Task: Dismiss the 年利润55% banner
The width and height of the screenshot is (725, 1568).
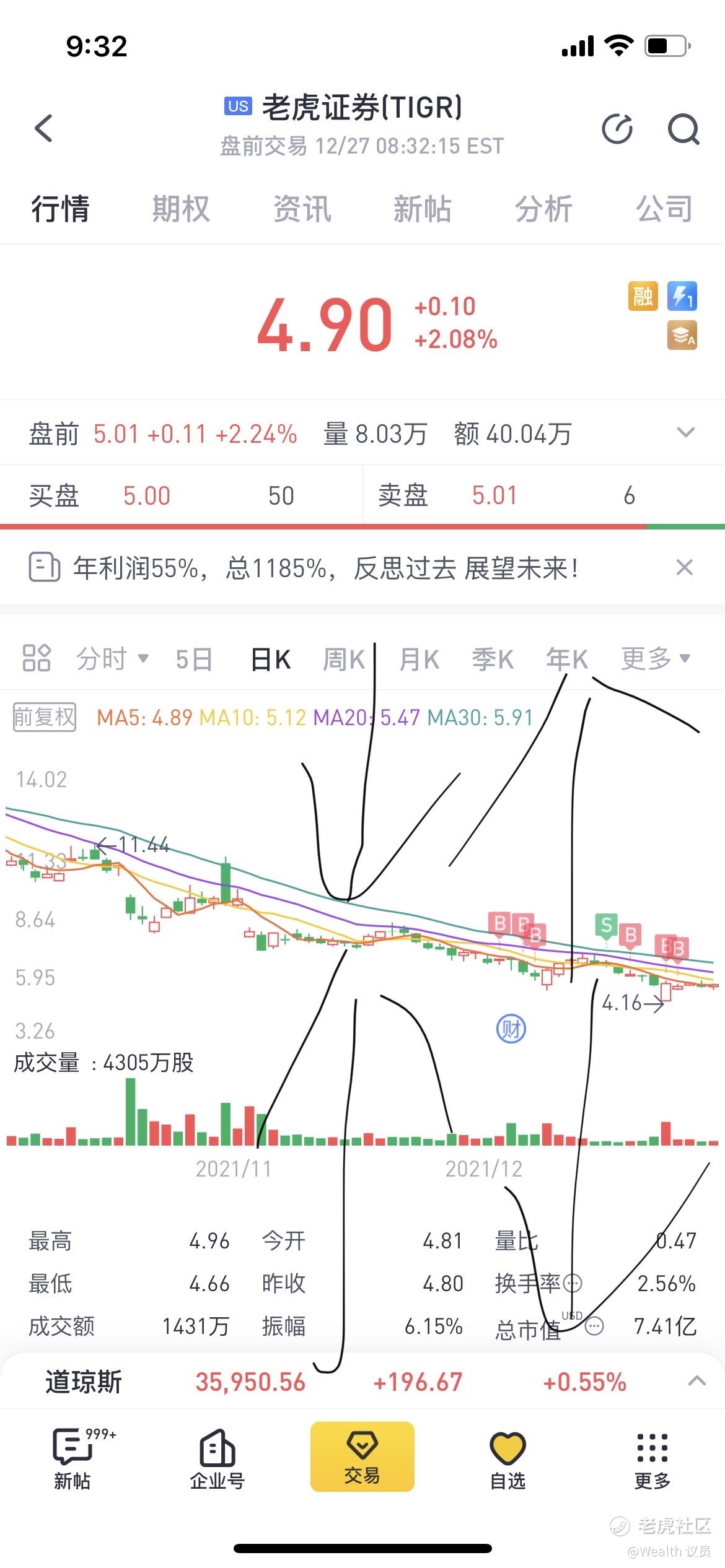Action: click(x=684, y=567)
